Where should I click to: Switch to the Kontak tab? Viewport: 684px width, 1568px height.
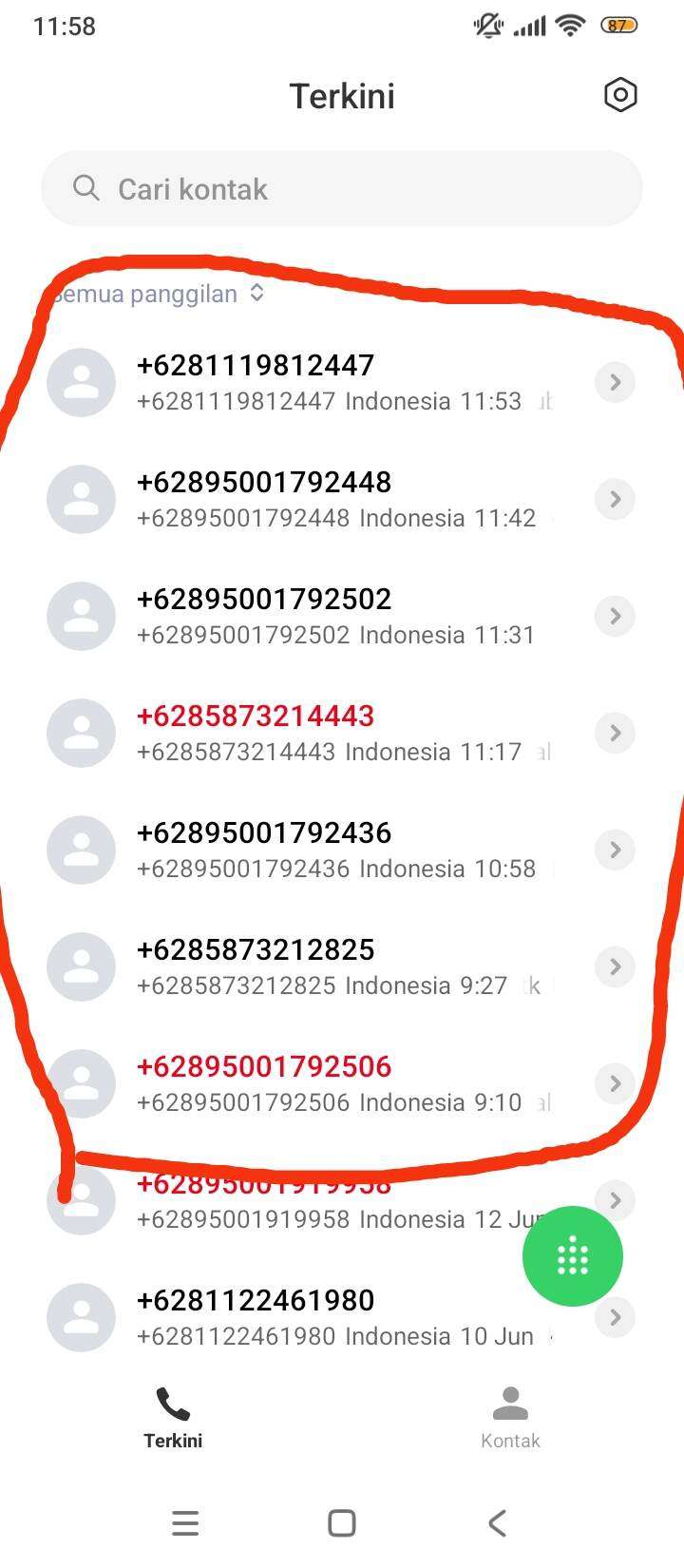(x=510, y=1417)
